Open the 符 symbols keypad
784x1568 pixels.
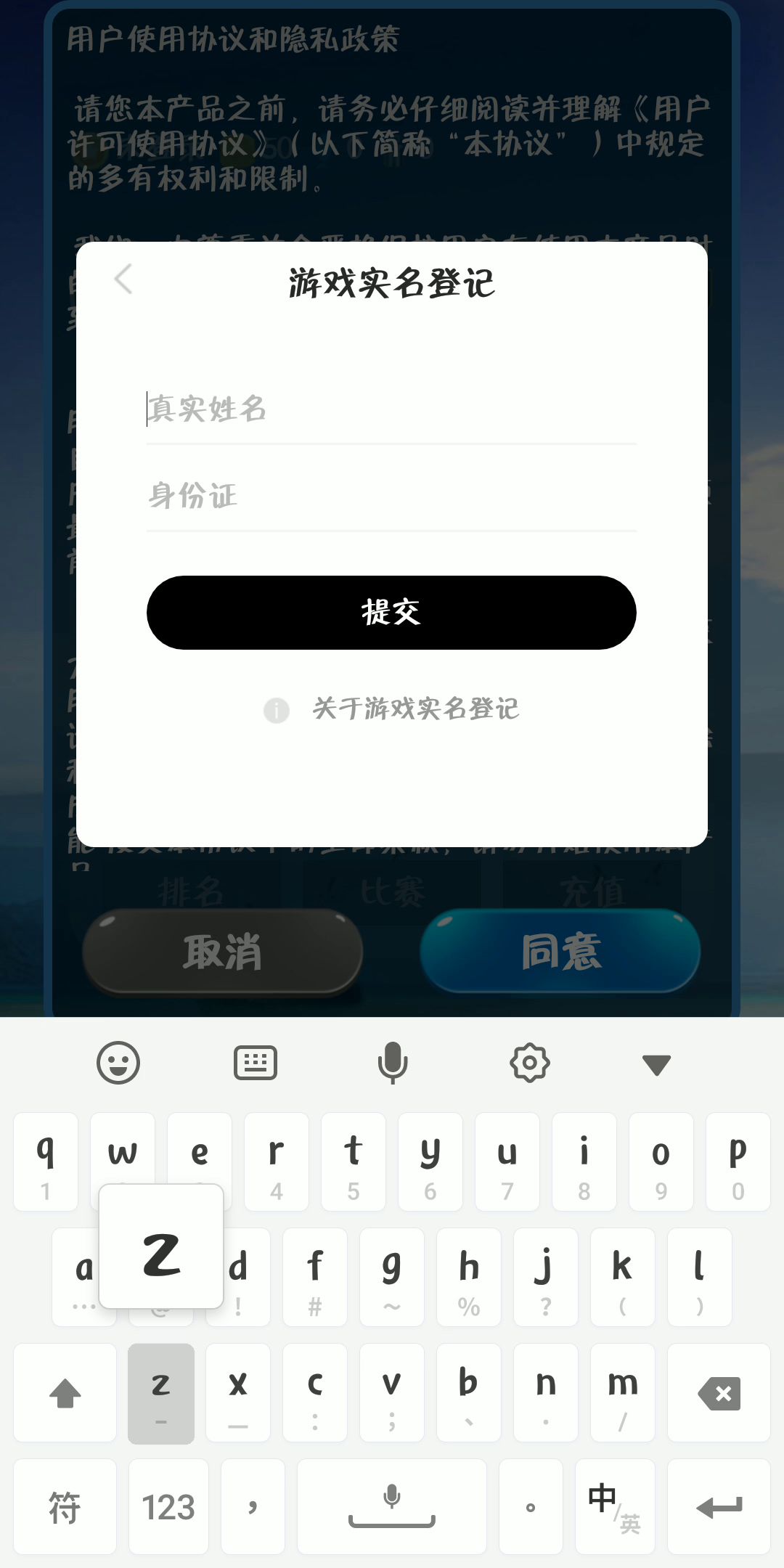pyautogui.click(x=65, y=1507)
